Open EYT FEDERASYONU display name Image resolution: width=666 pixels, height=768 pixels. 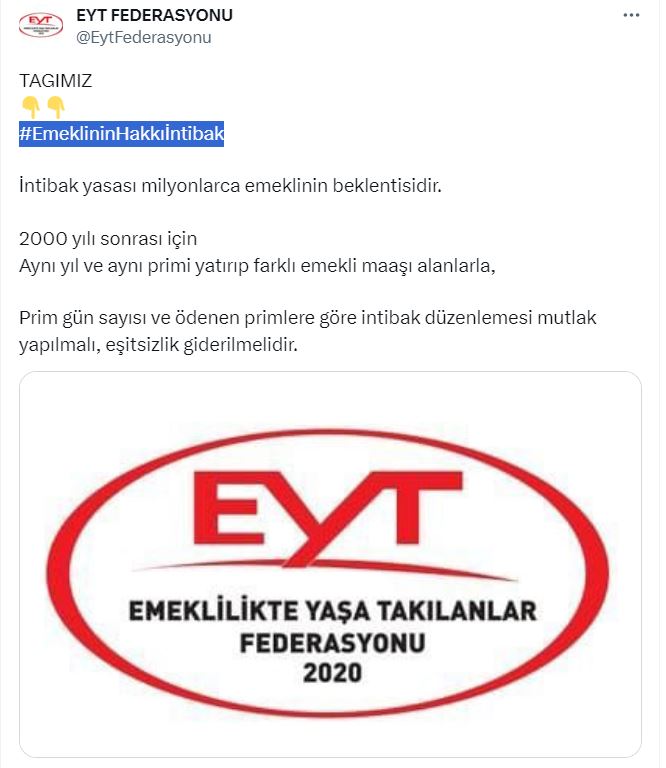pyautogui.click(x=154, y=16)
